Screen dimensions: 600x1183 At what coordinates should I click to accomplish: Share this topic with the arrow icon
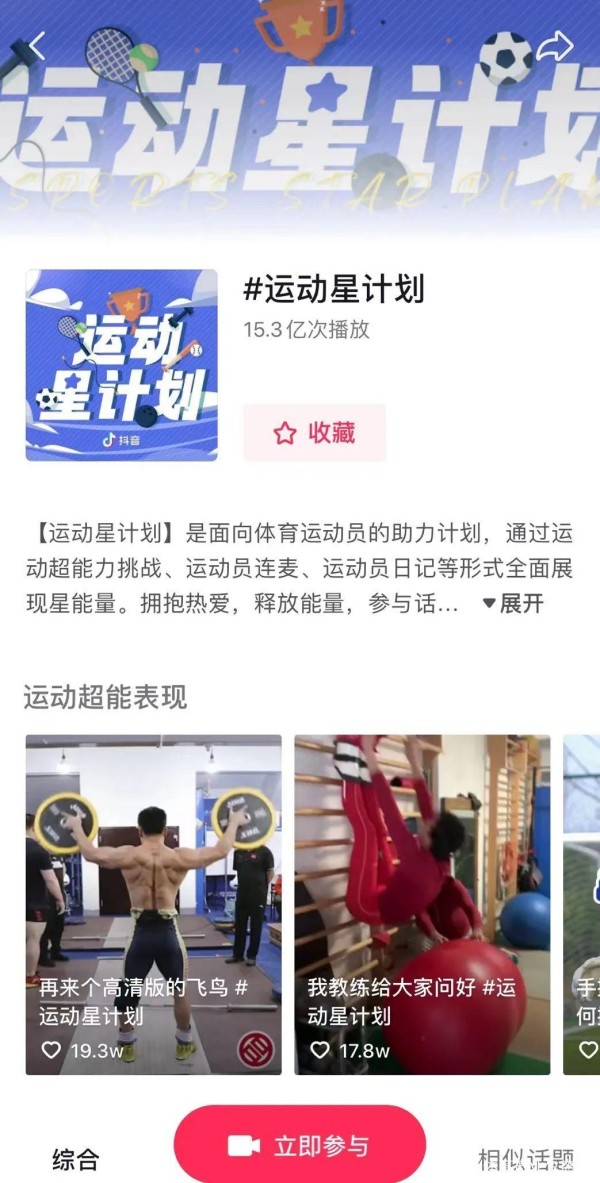click(555, 46)
